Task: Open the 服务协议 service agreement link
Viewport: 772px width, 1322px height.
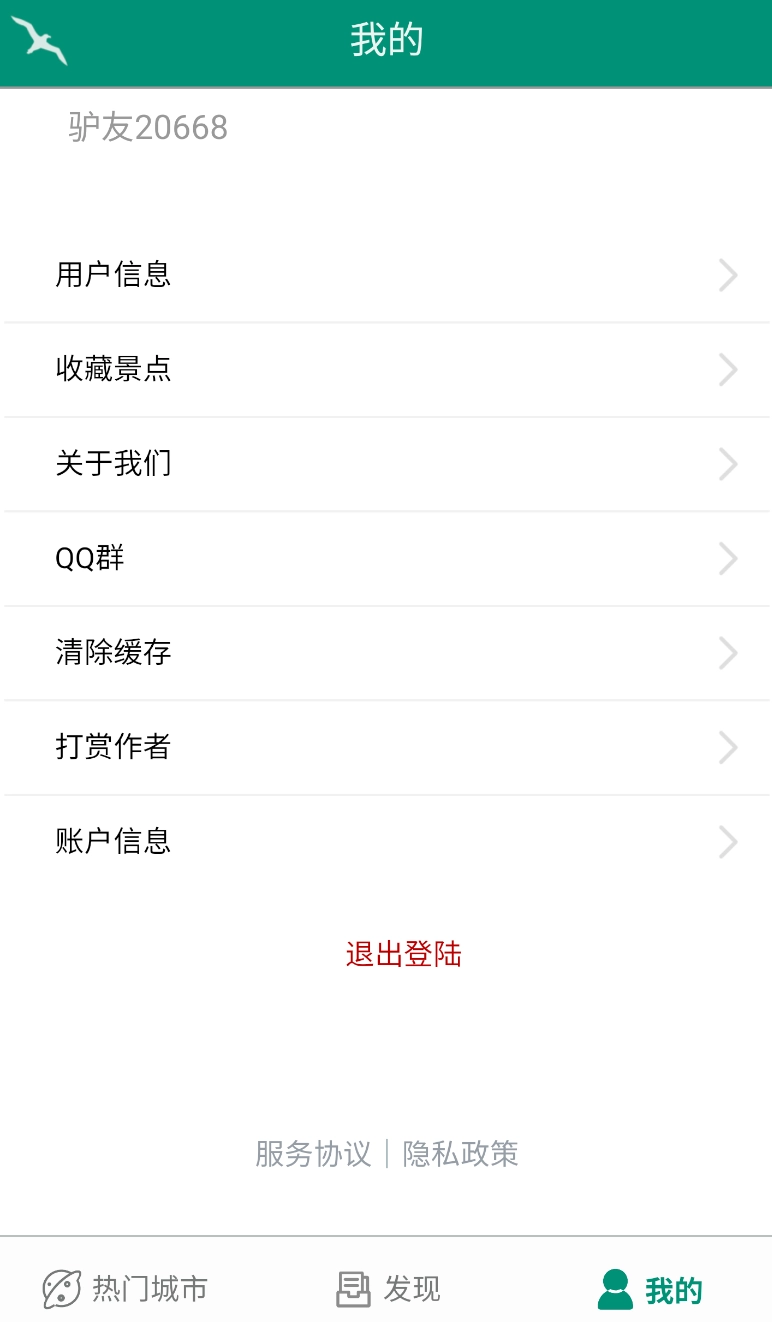Action: [310, 1154]
